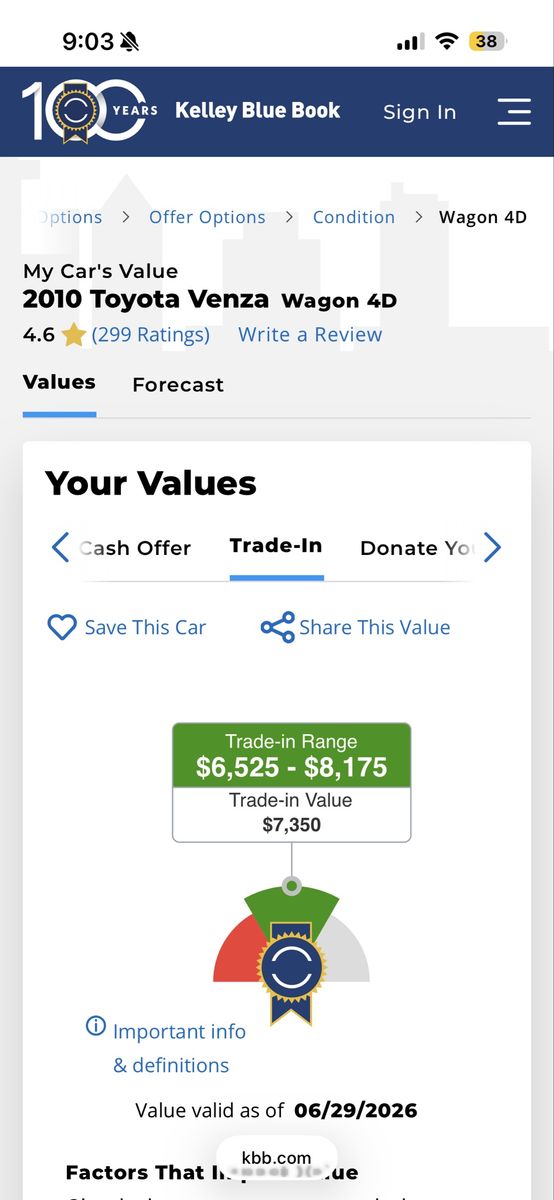This screenshot has height=1200, width=554.
Task: Open the hamburger menu
Action: [x=514, y=111]
